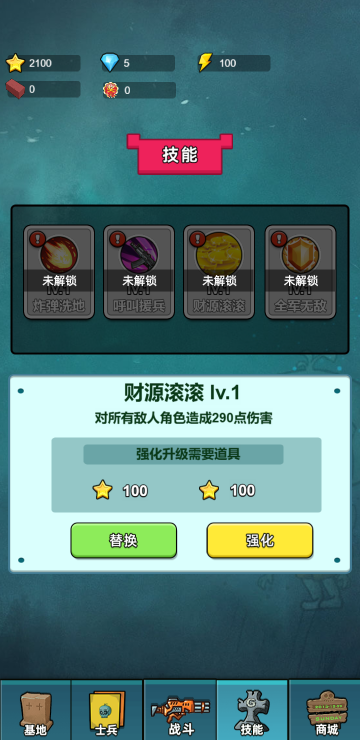Tap the green 替换 button

coord(124,540)
